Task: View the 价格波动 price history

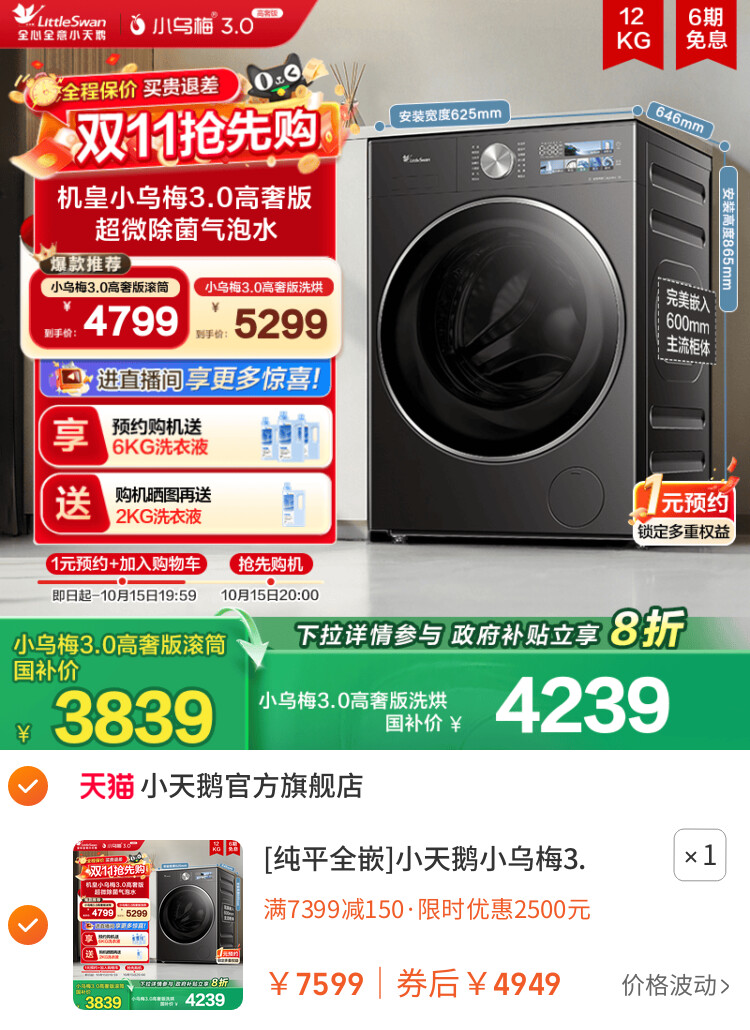Action: click(x=675, y=984)
